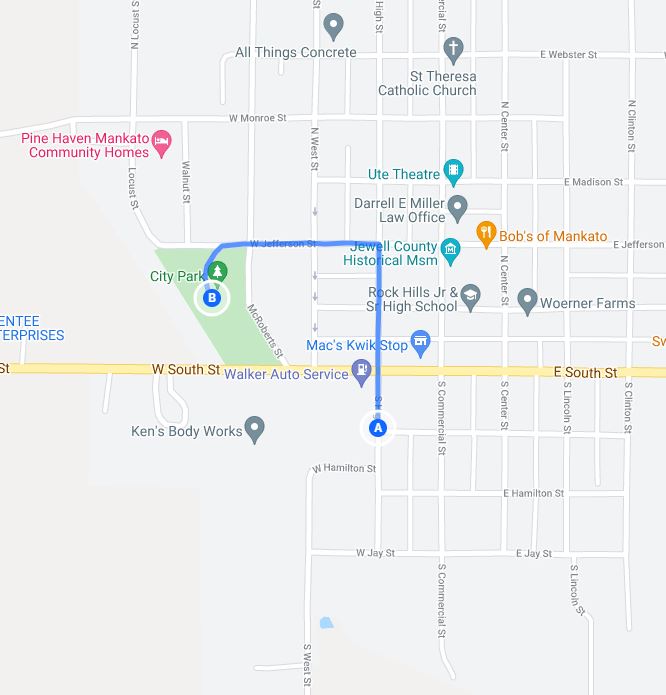Screen dimensions: 666x695
Task: Select the Woerner Farms map pin
Action: click(527, 300)
